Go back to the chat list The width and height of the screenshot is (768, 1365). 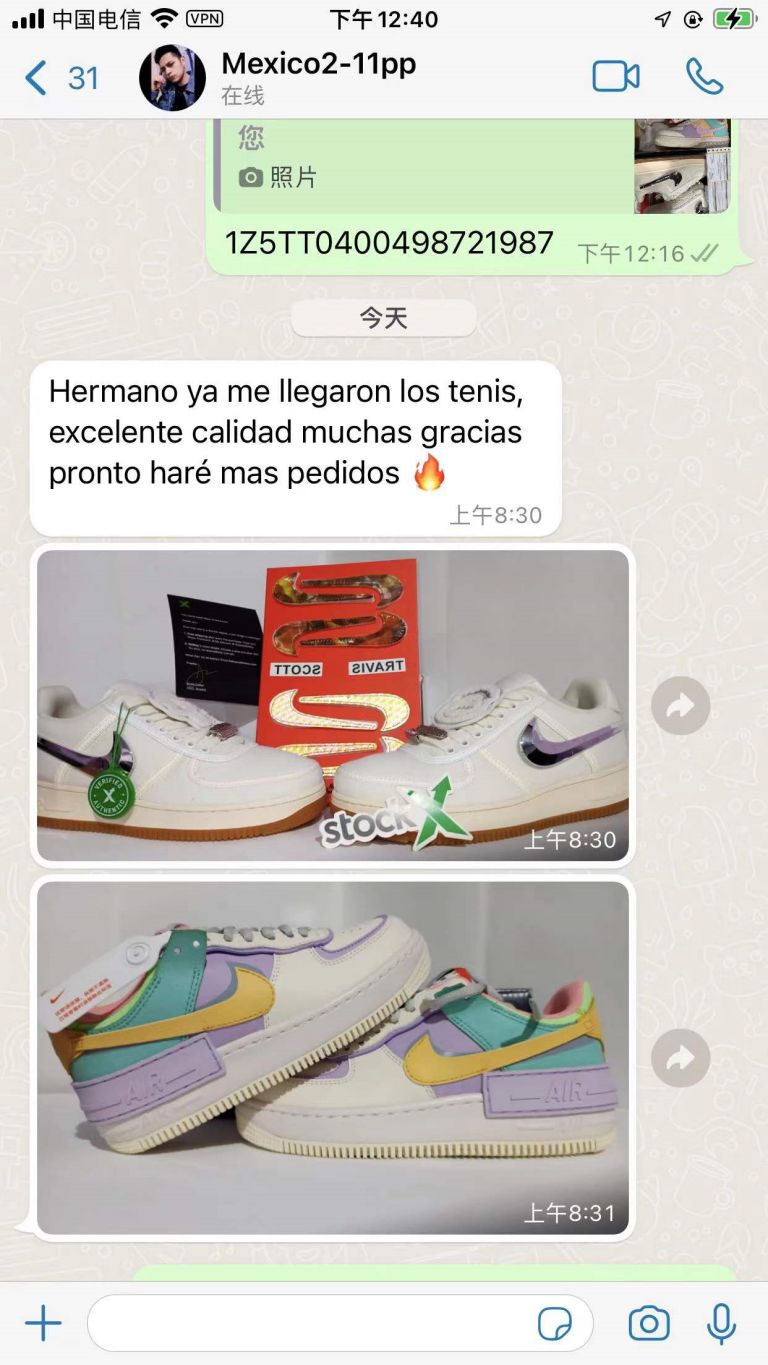pos(60,78)
